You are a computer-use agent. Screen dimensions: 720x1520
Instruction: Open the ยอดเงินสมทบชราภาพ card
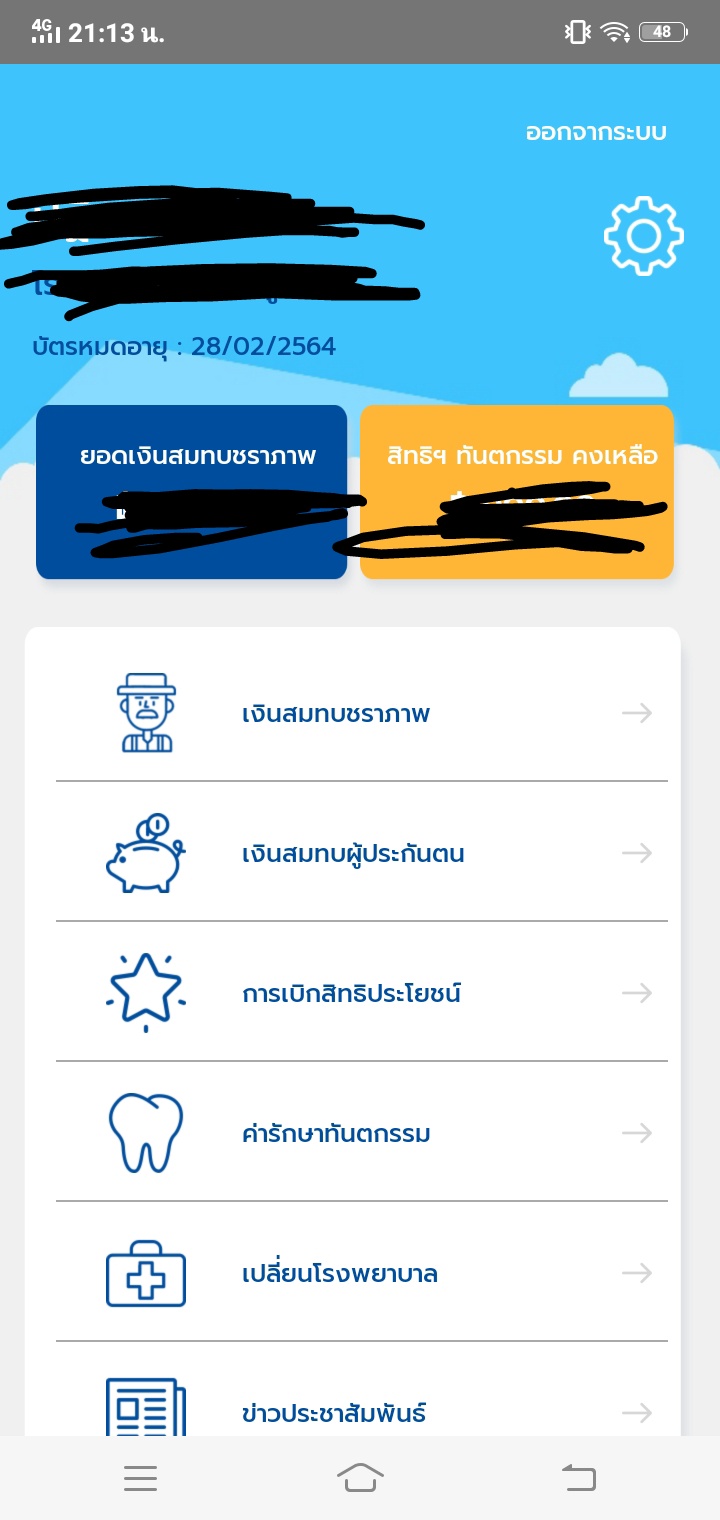(x=191, y=491)
